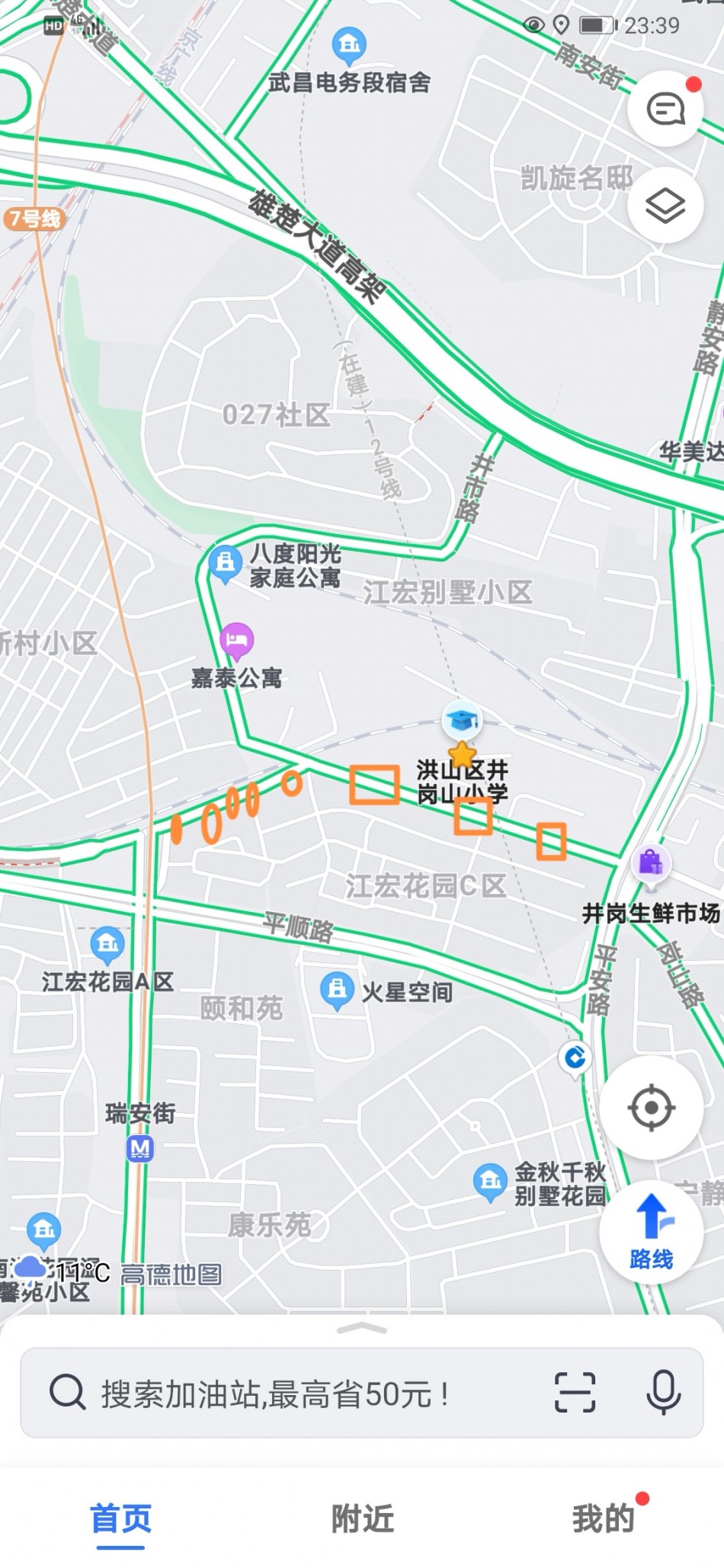Select the 武昌电务段宿舍 marker
Image resolution: width=724 pixels, height=1568 pixels.
click(x=349, y=46)
